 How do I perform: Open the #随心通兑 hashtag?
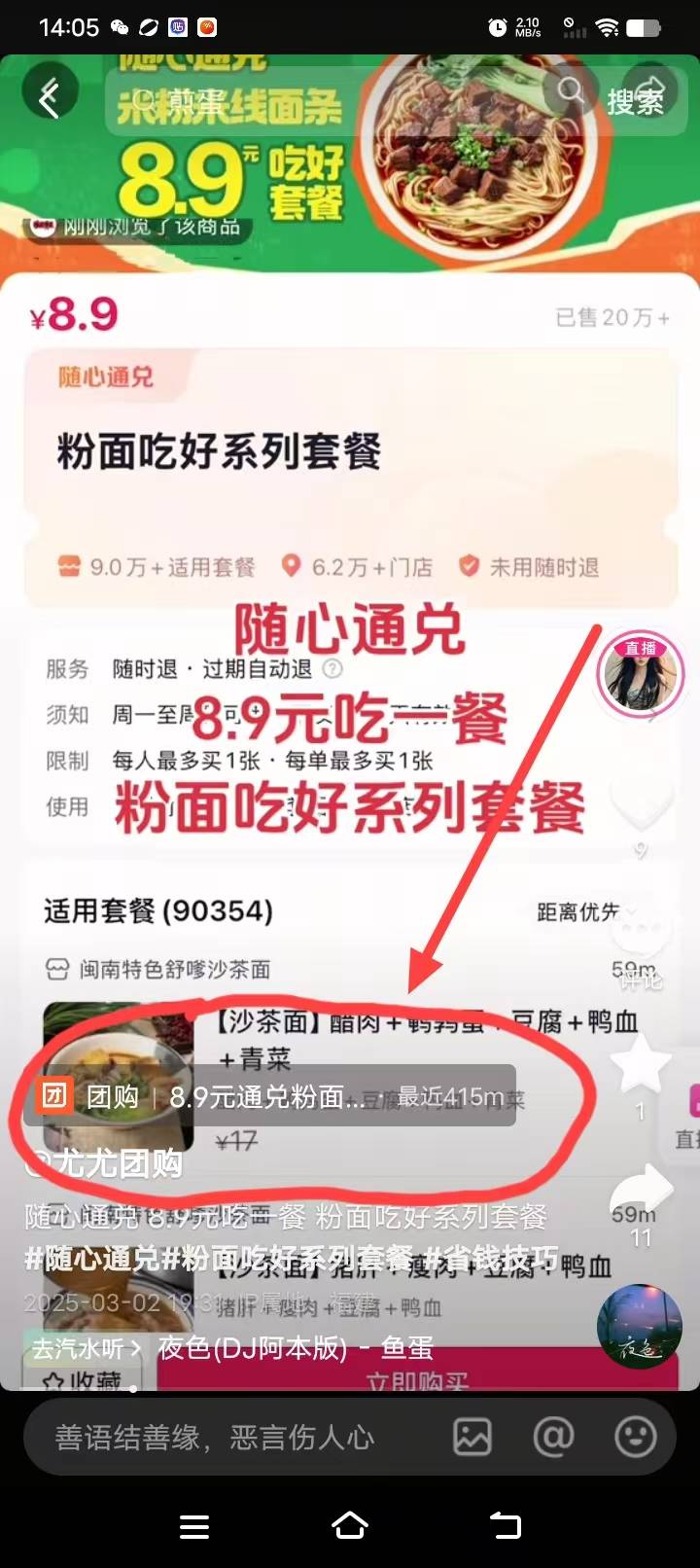point(91,1258)
